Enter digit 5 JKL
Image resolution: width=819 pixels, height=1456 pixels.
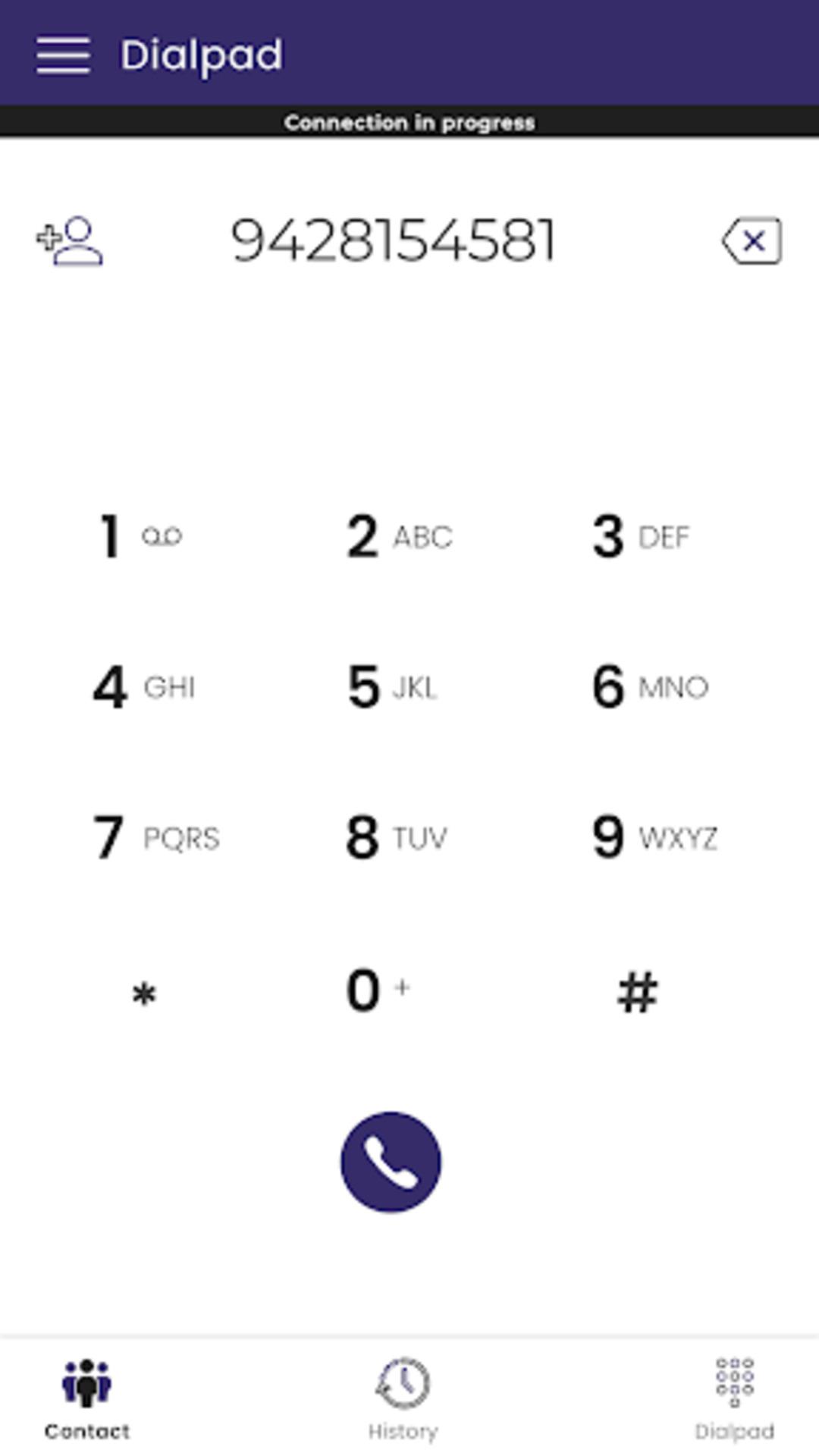392,687
